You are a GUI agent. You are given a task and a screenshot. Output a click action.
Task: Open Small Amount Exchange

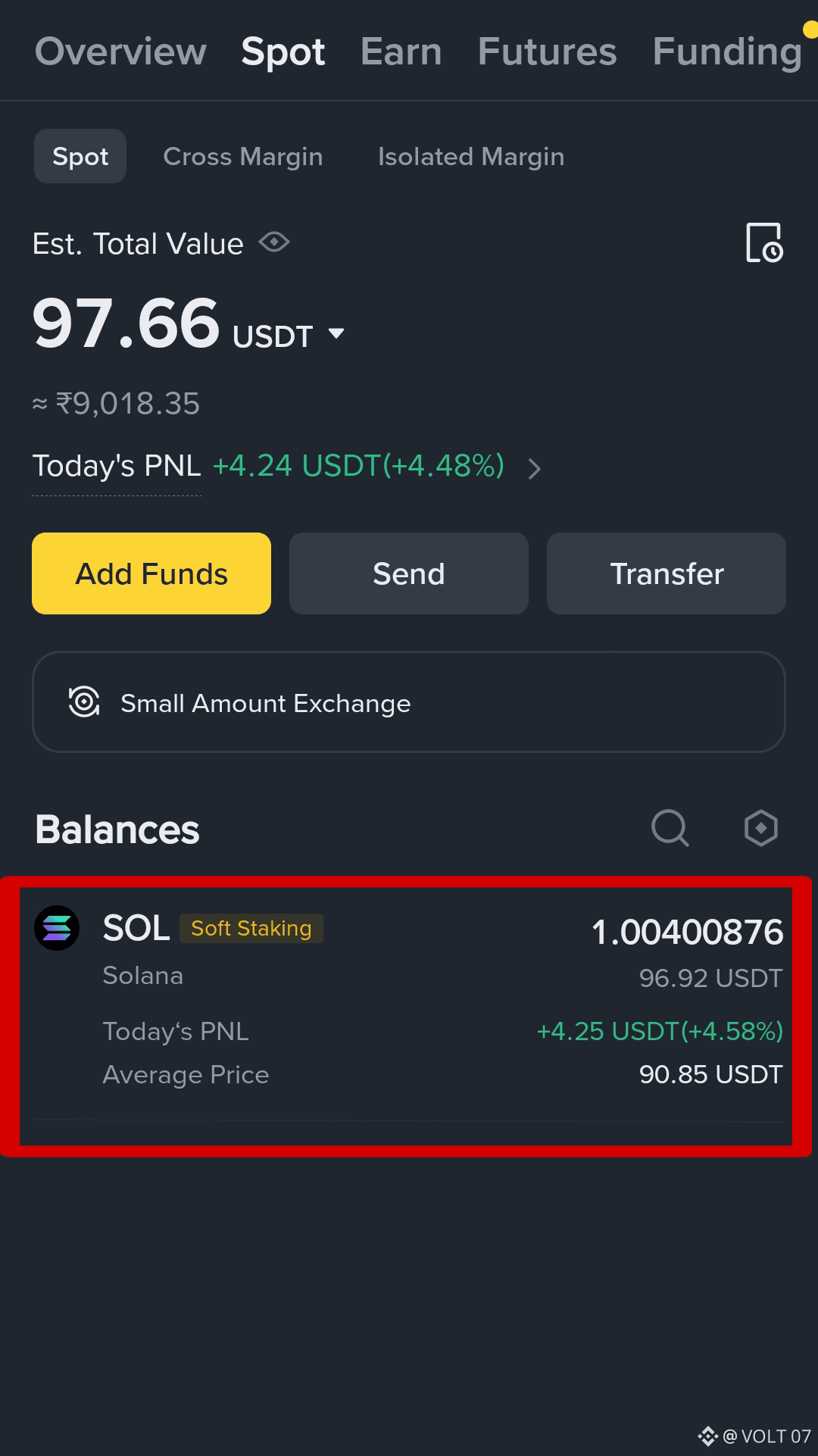tap(408, 702)
